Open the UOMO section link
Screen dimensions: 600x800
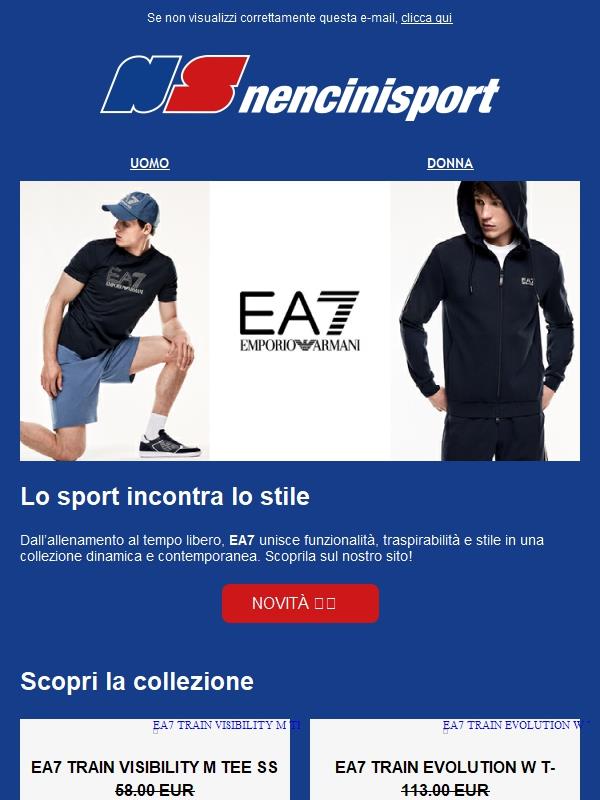tap(150, 163)
